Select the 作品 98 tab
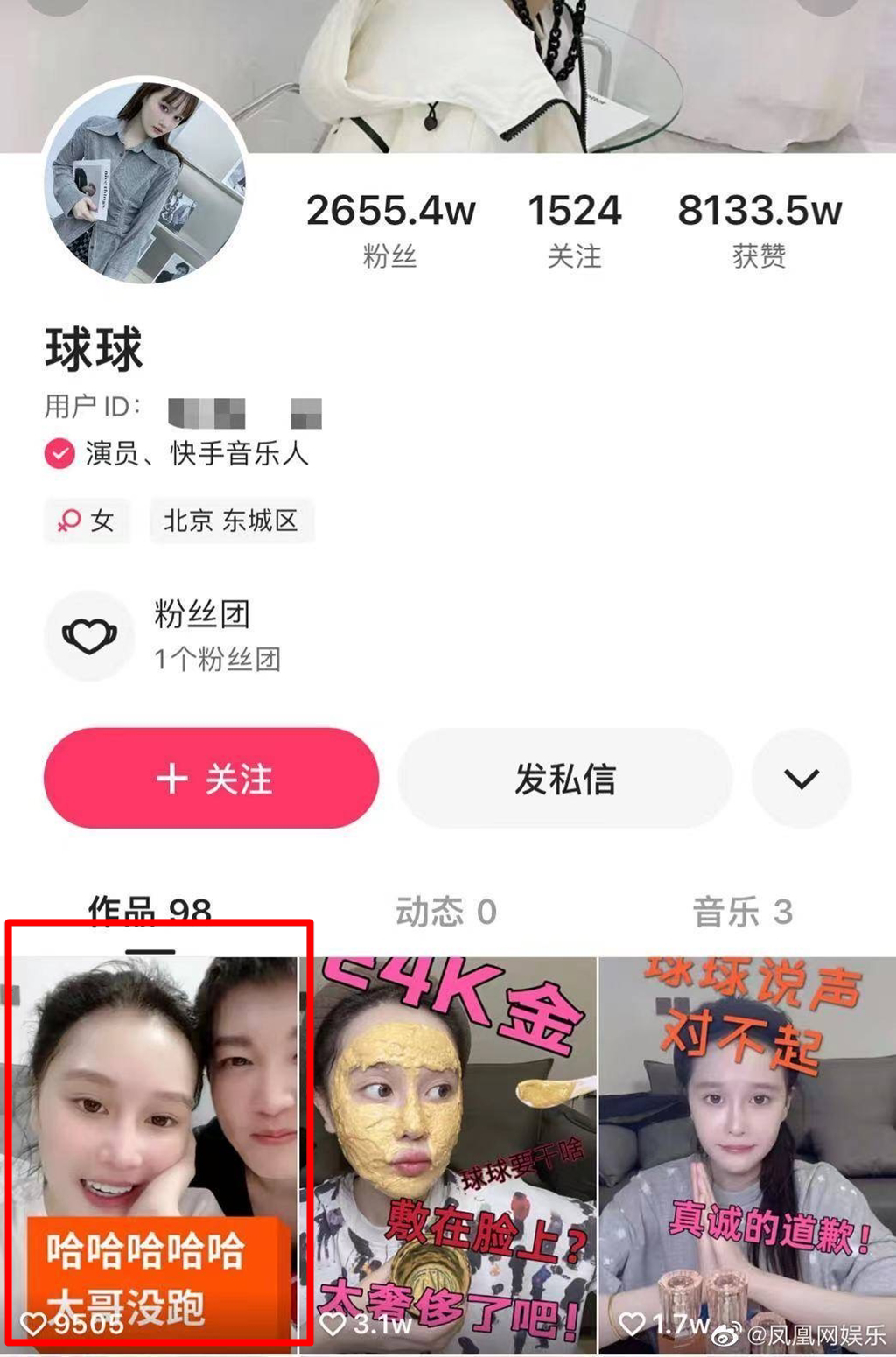 tap(150, 912)
